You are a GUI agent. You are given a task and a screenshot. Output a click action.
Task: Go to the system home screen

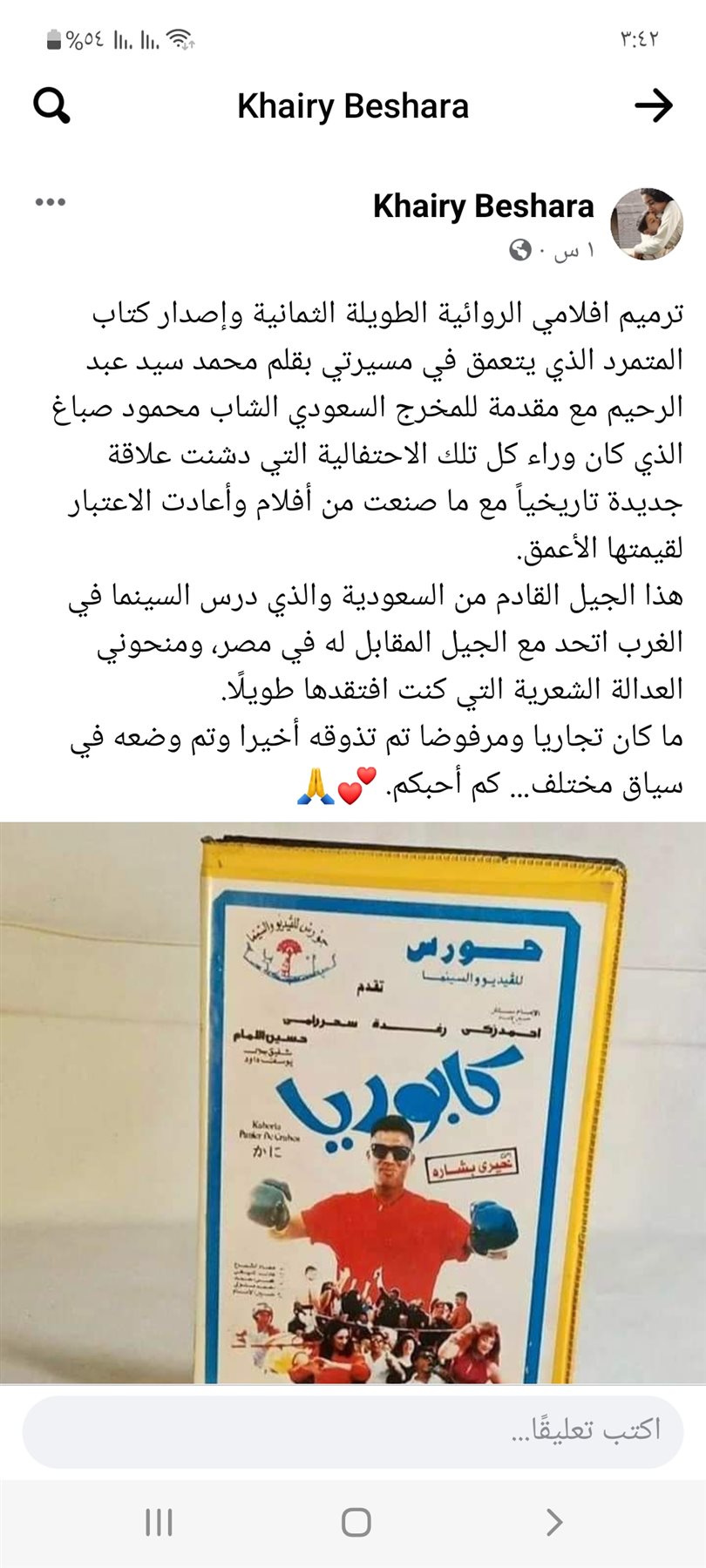[x=356, y=1522]
